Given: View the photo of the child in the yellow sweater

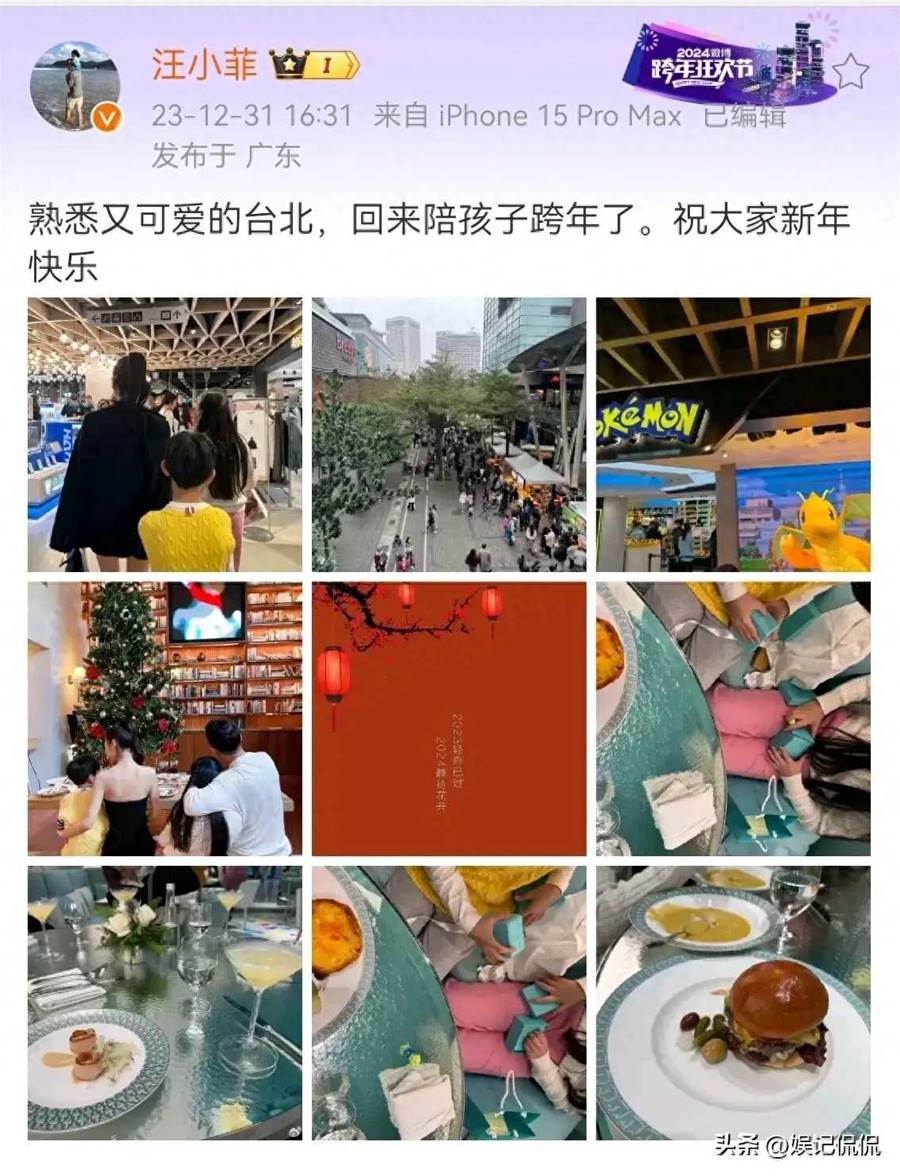Looking at the screenshot, I should click(x=165, y=434).
